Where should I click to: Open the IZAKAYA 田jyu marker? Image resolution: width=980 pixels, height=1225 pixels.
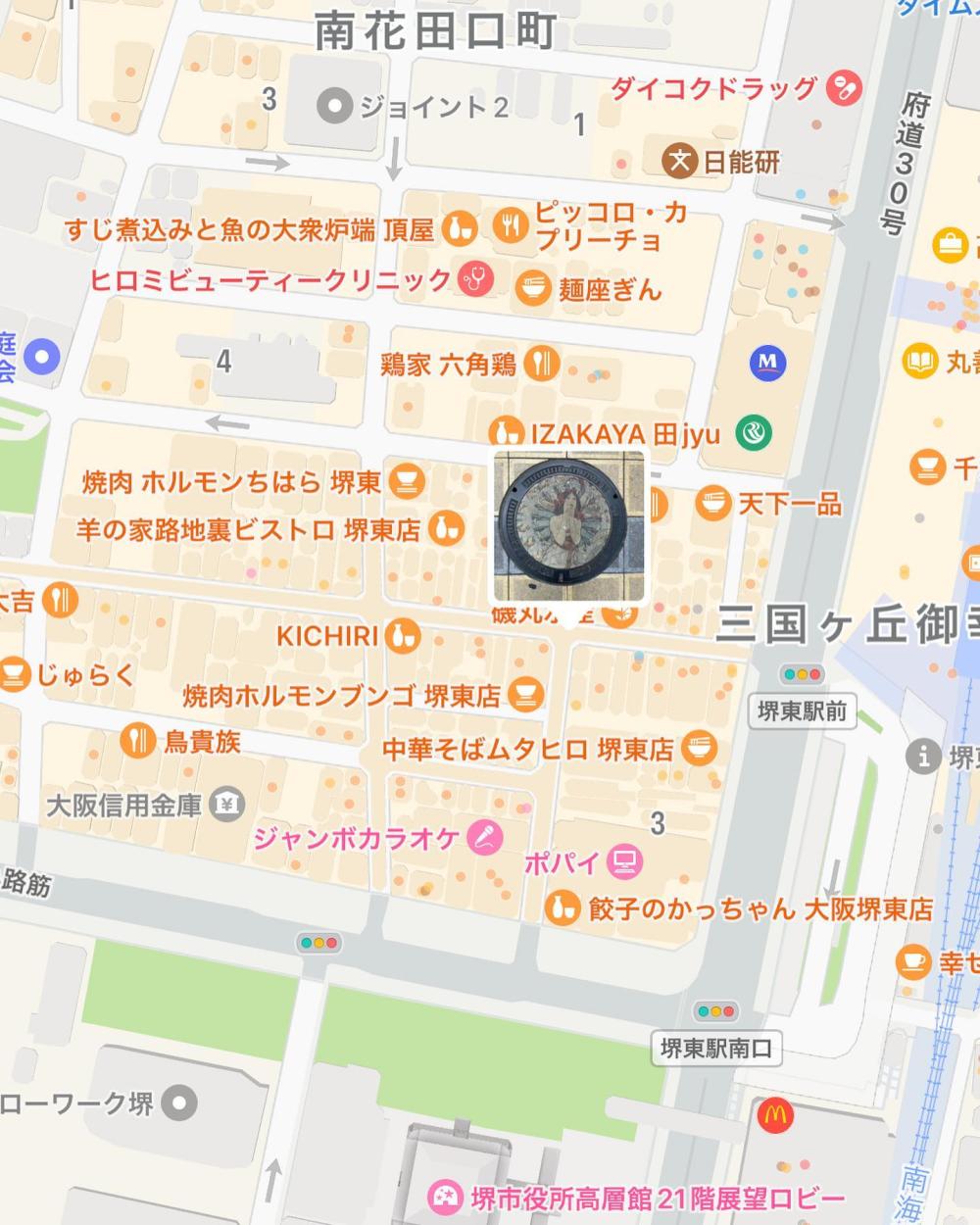coord(507,433)
